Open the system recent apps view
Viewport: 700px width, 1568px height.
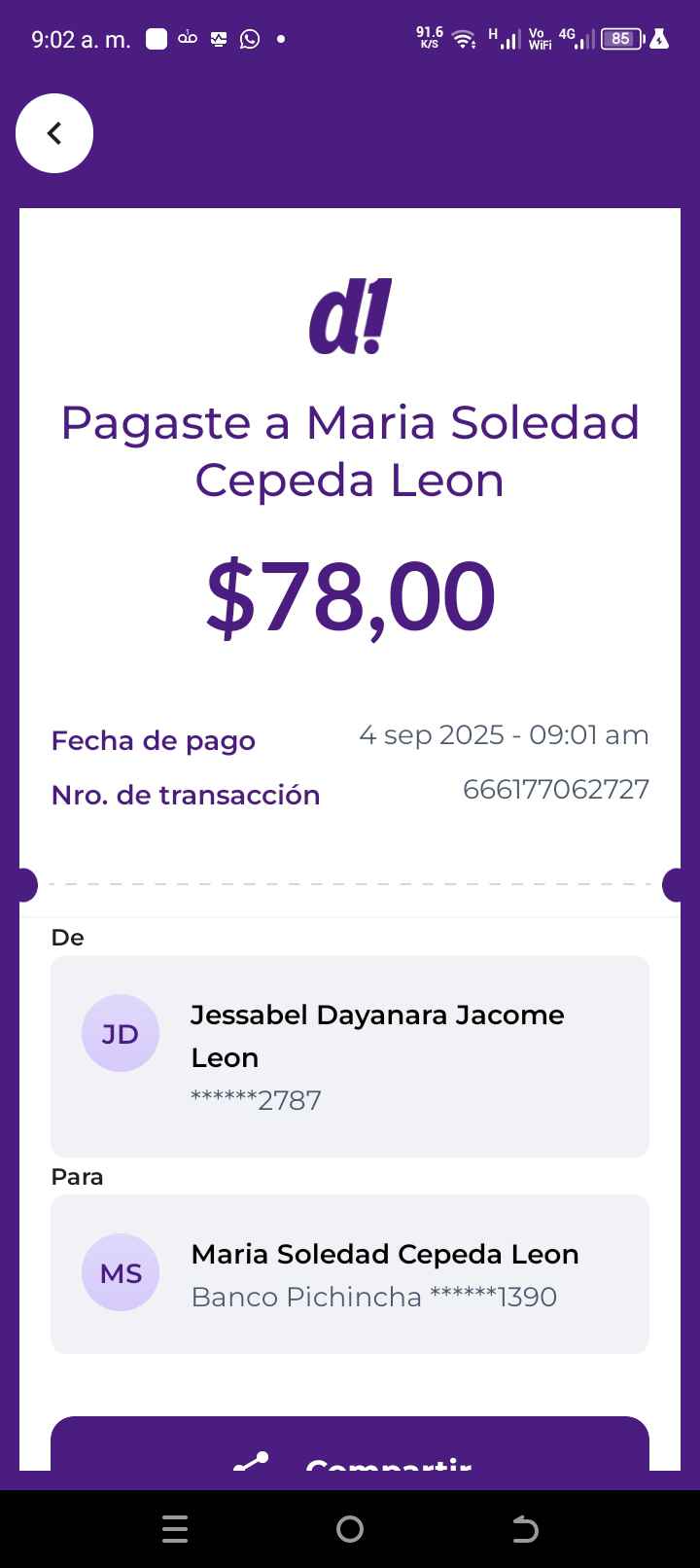click(x=175, y=1530)
